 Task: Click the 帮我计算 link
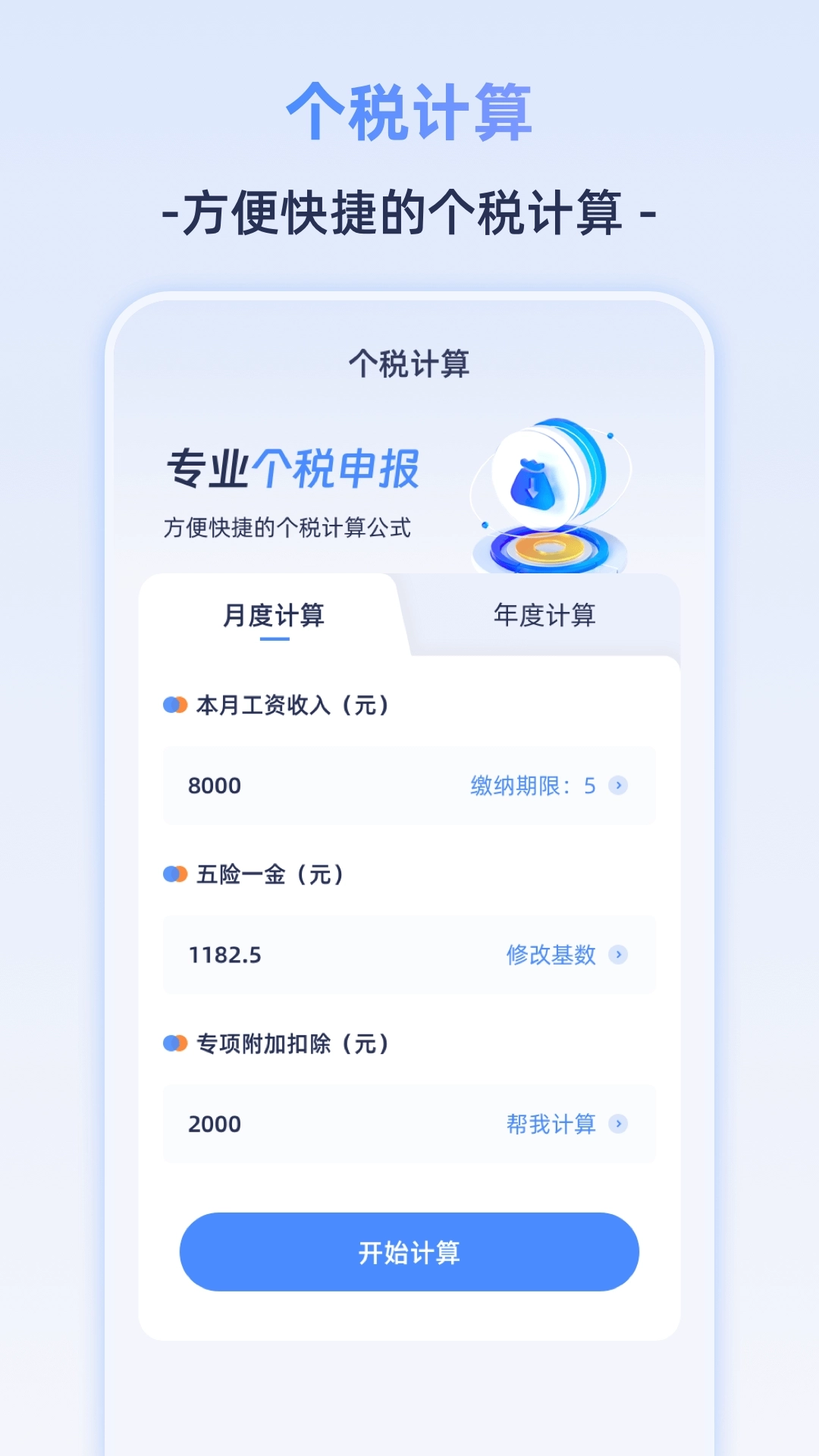(x=551, y=1124)
